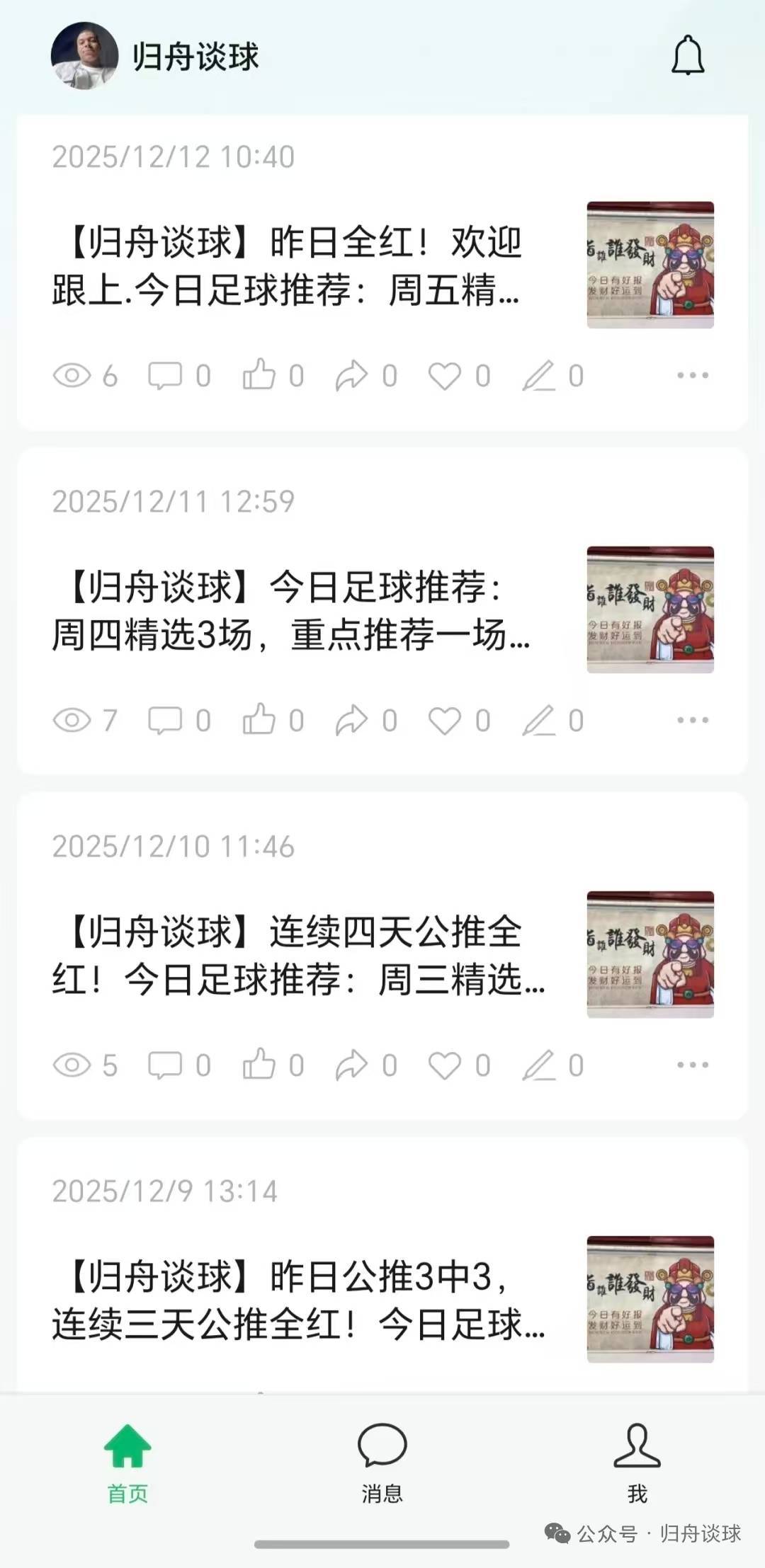Open overflow menu on 2025/12/10 post

coord(692,1065)
